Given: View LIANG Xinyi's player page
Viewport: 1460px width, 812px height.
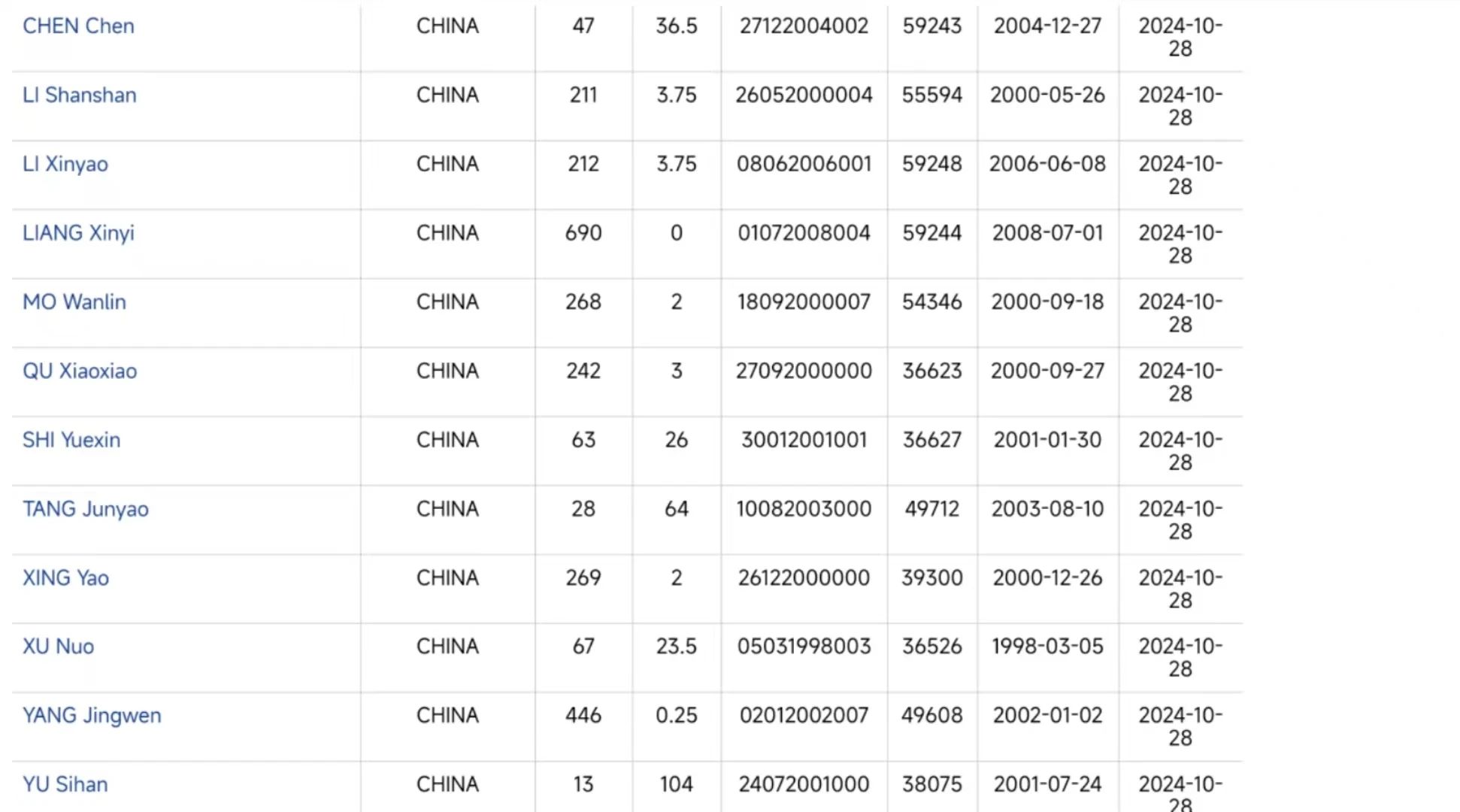Looking at the screenshot, I should click(x=78, y=233).
